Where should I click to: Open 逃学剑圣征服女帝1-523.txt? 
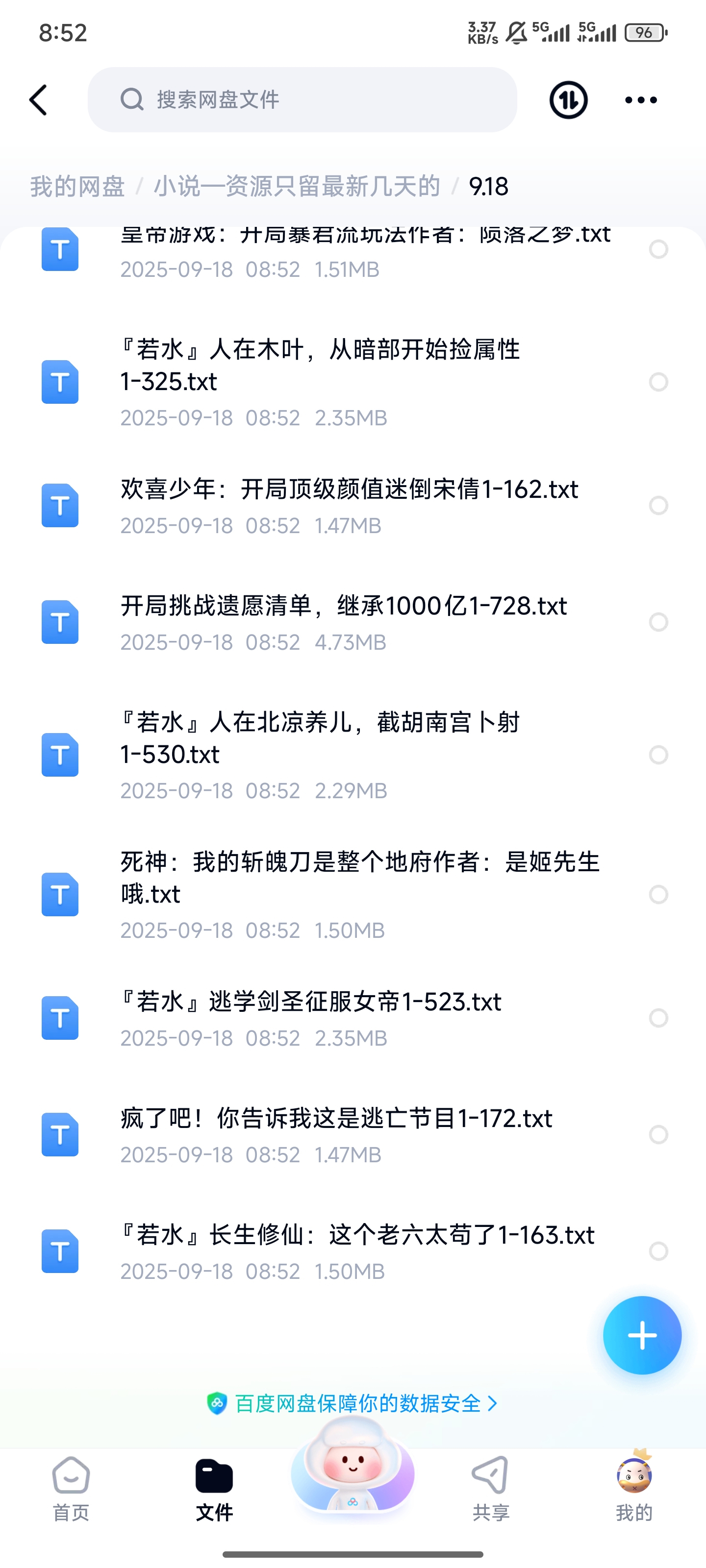pyautogui.click(x=311, y=1002)
